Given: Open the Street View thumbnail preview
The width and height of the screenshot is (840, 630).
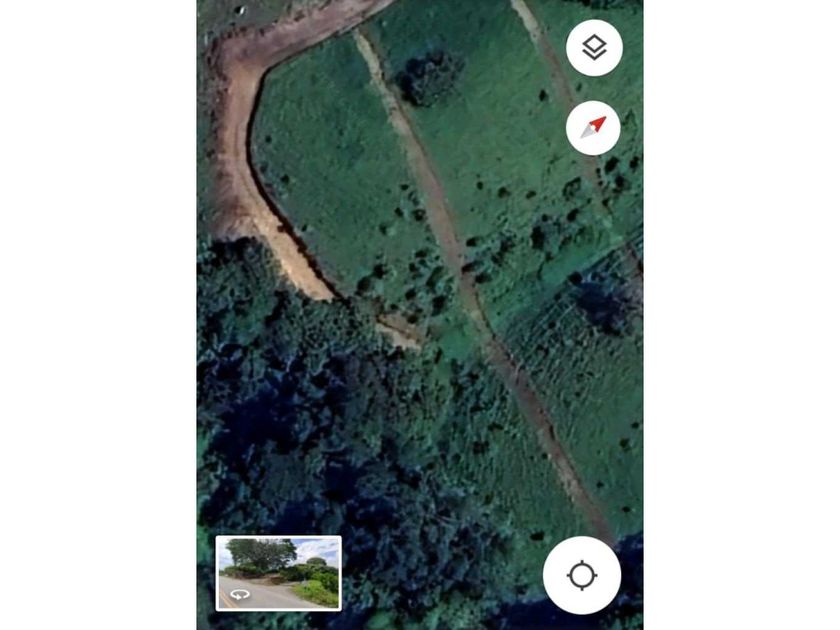Looking at the screenshot, I should point(279,573).
